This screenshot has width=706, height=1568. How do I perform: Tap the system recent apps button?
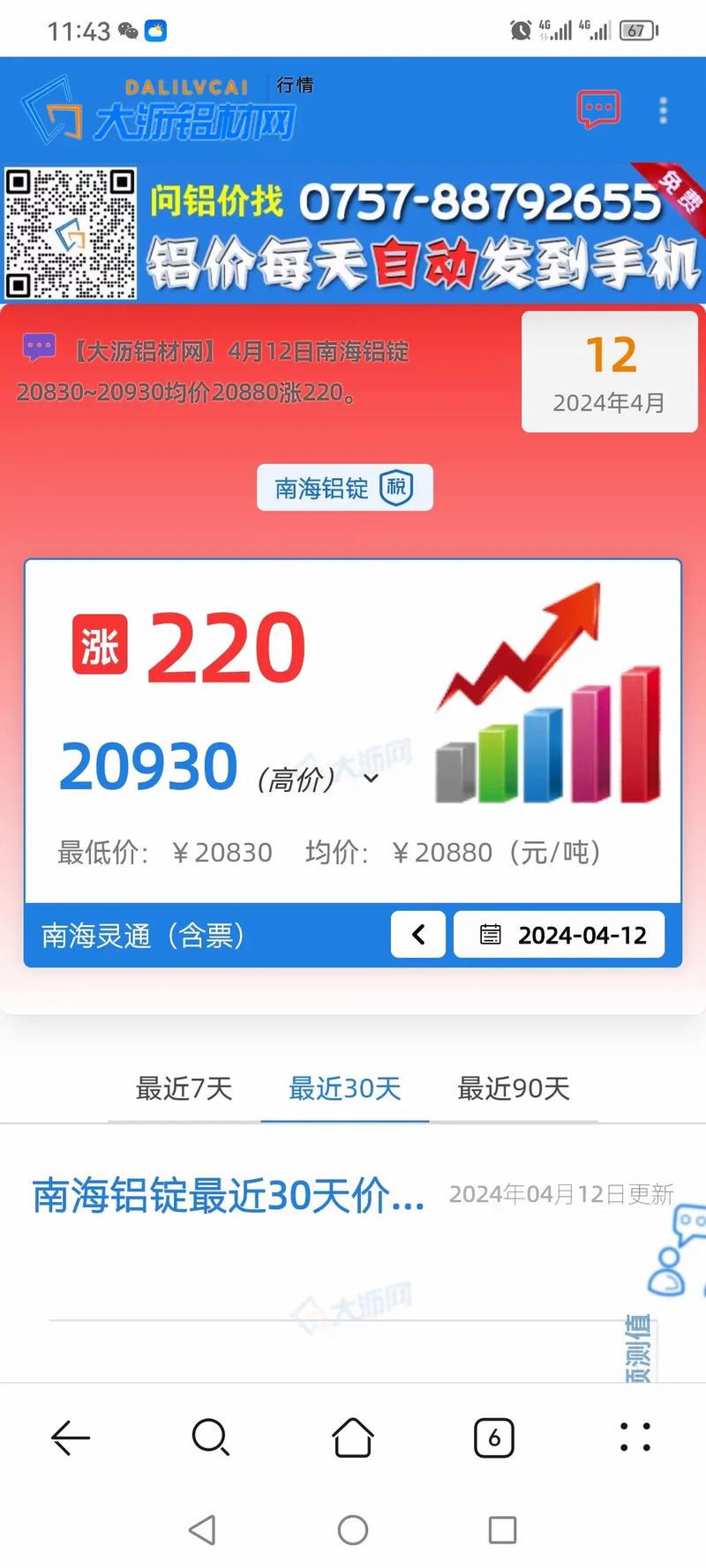503,1530
